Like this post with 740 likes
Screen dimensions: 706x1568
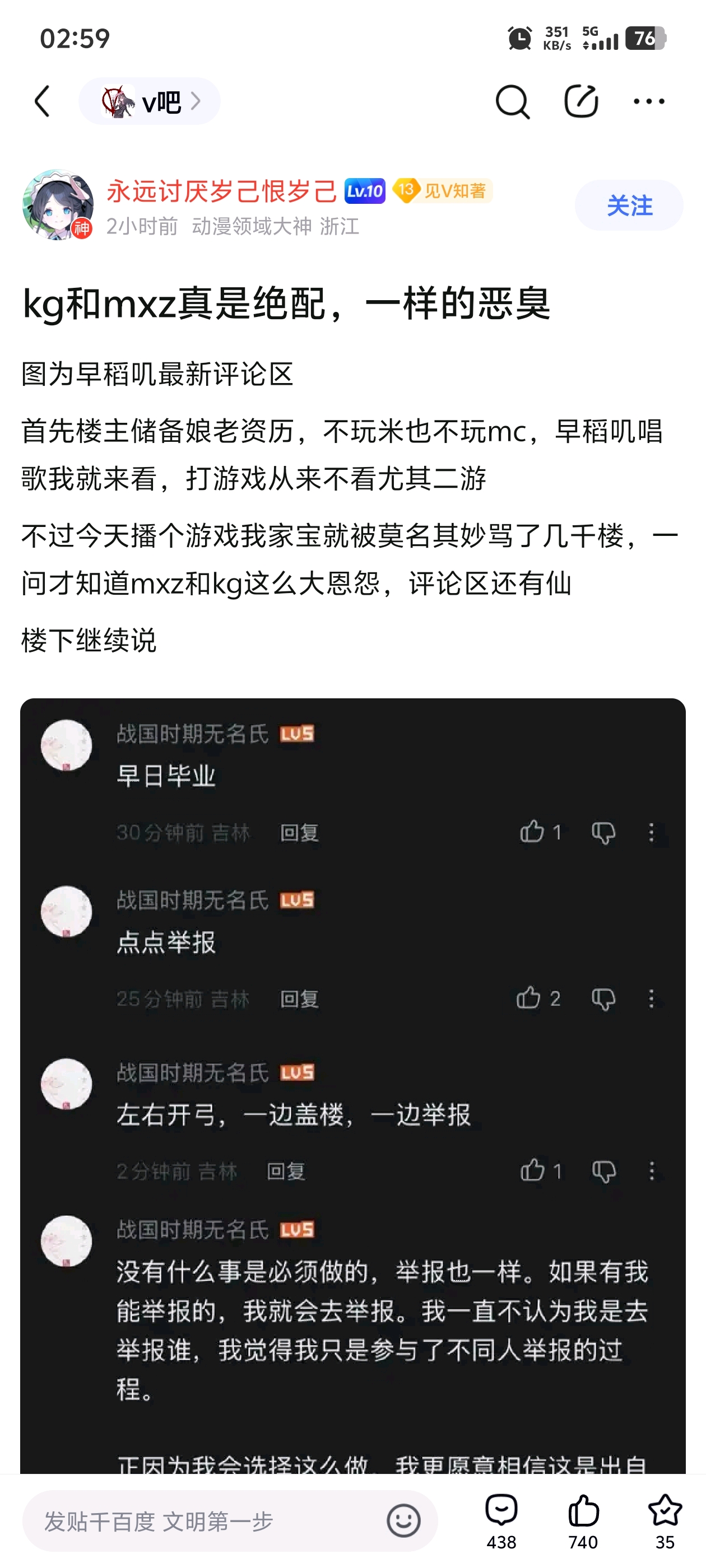(x=583, y=1520)
